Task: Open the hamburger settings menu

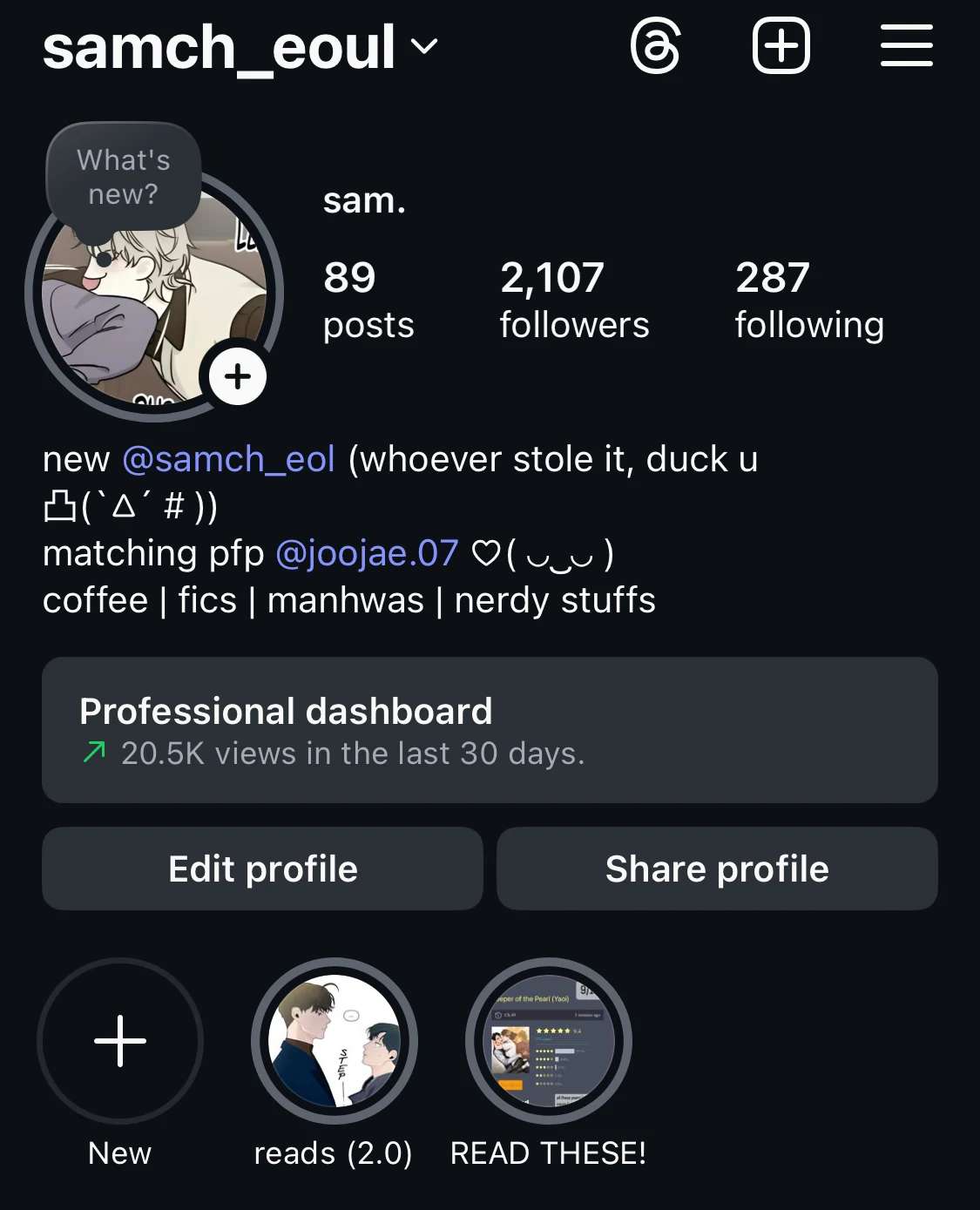Action: click(906, 46)
